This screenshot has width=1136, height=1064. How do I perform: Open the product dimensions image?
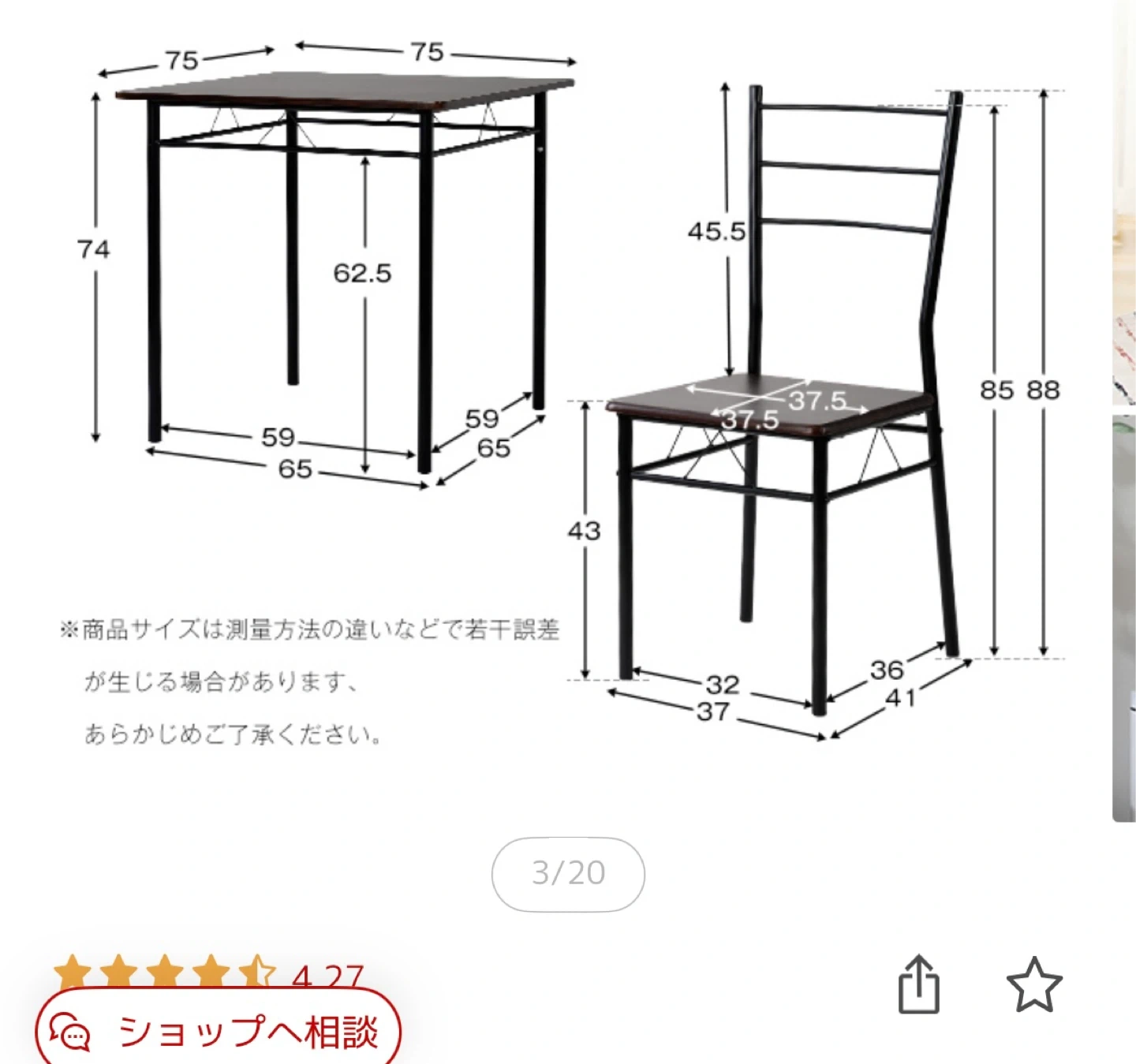click(552, 394)
